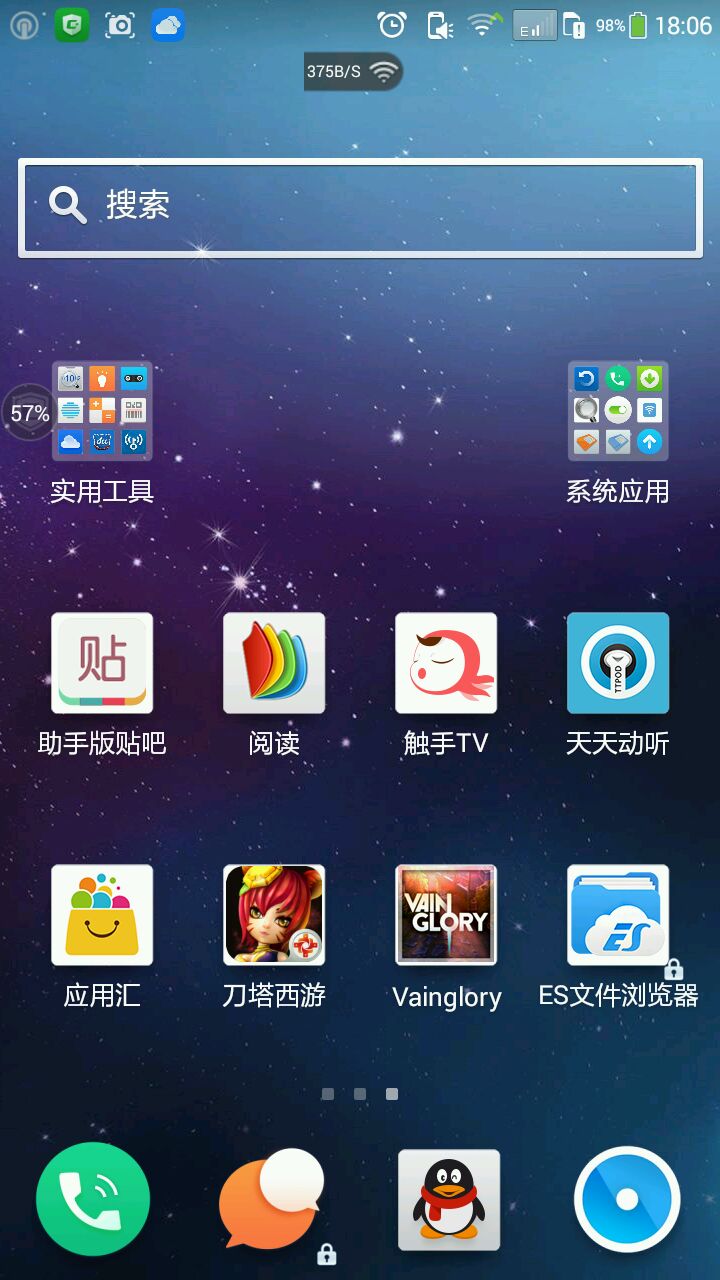Open the 应用汇 app store

click(x=102, y=915)
